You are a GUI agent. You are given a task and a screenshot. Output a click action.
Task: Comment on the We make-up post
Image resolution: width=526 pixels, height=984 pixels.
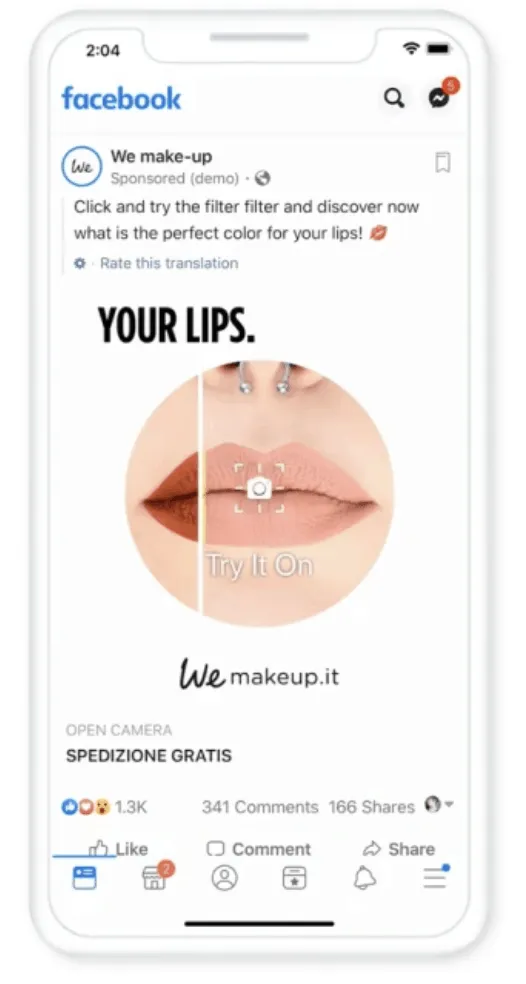pos(259,849)
